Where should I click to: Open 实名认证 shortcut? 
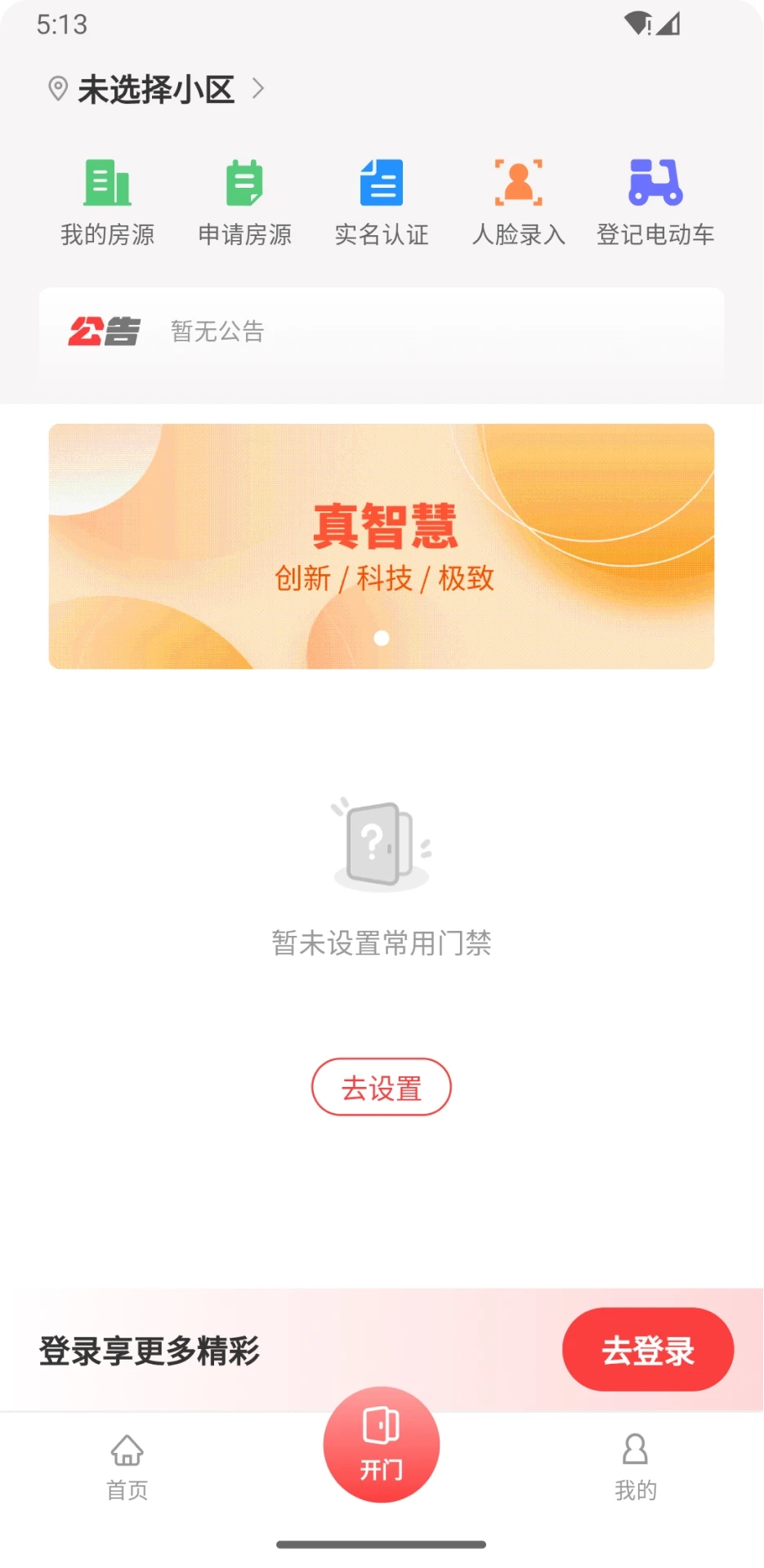point(382,202)
